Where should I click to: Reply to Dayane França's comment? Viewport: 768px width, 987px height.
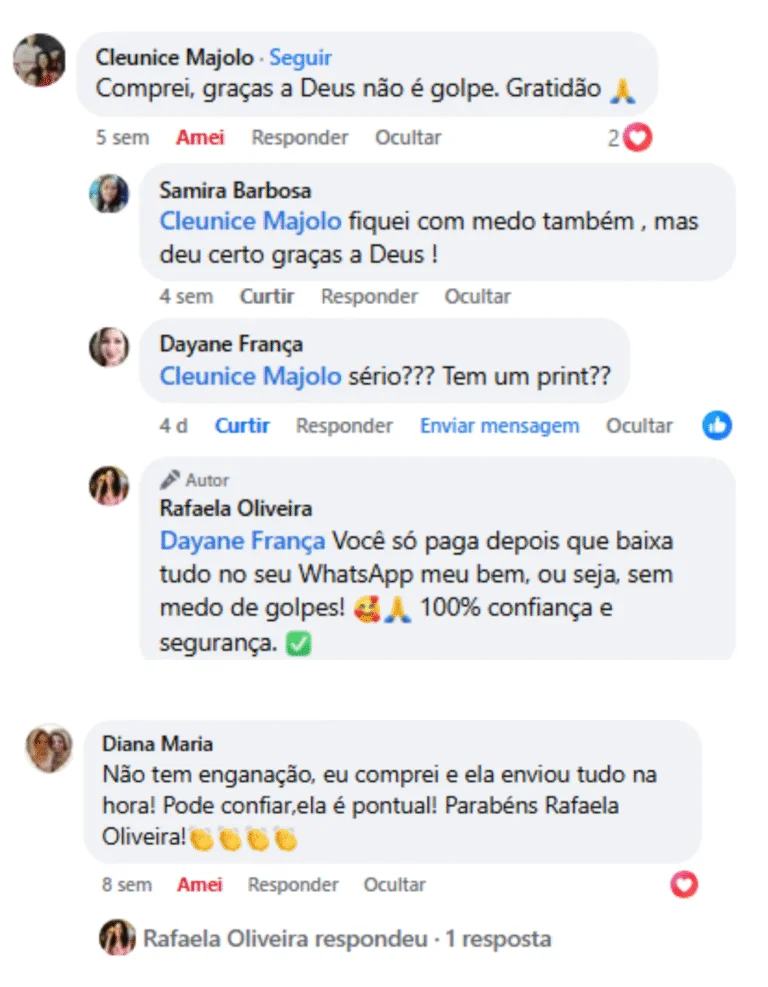(344, 426)
